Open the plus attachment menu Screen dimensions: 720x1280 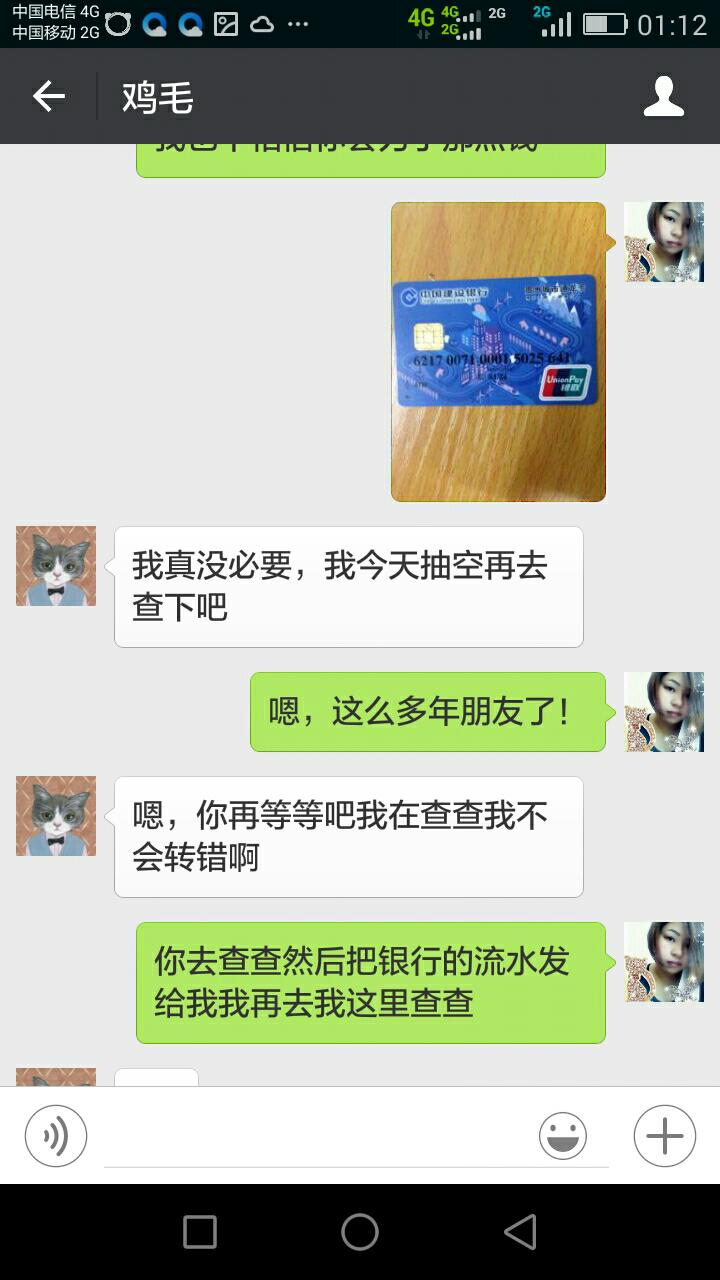point(664,1136)
